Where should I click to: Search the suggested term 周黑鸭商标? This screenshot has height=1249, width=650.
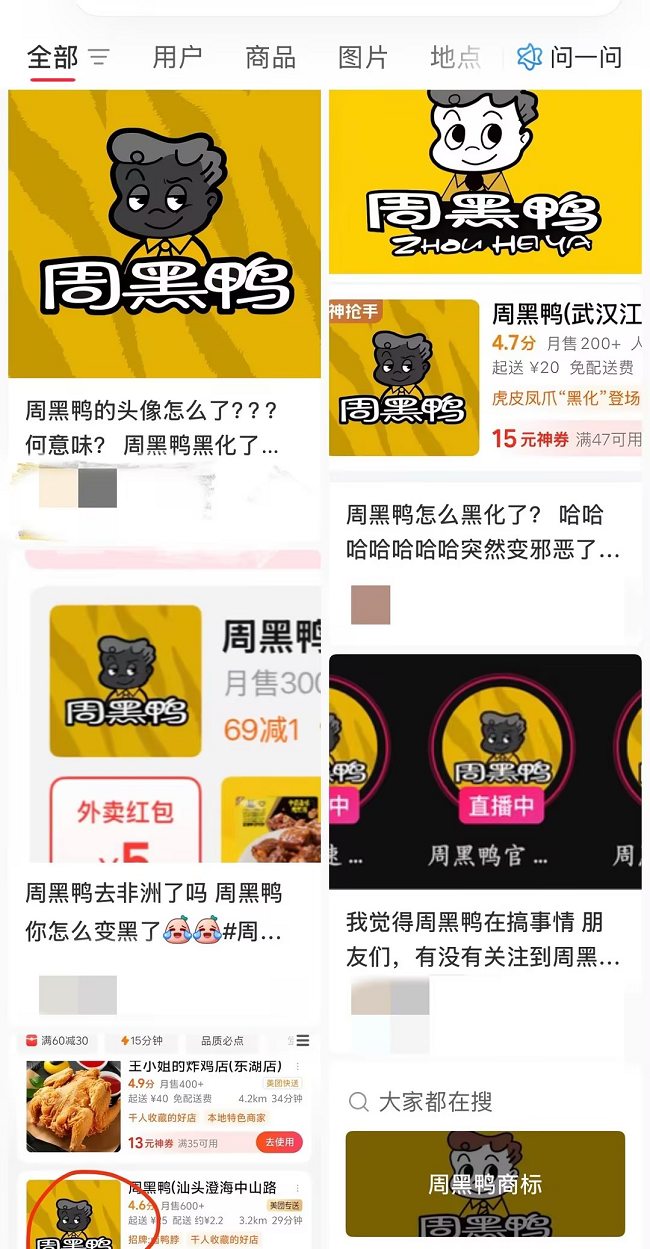[x=485, y=1184]
